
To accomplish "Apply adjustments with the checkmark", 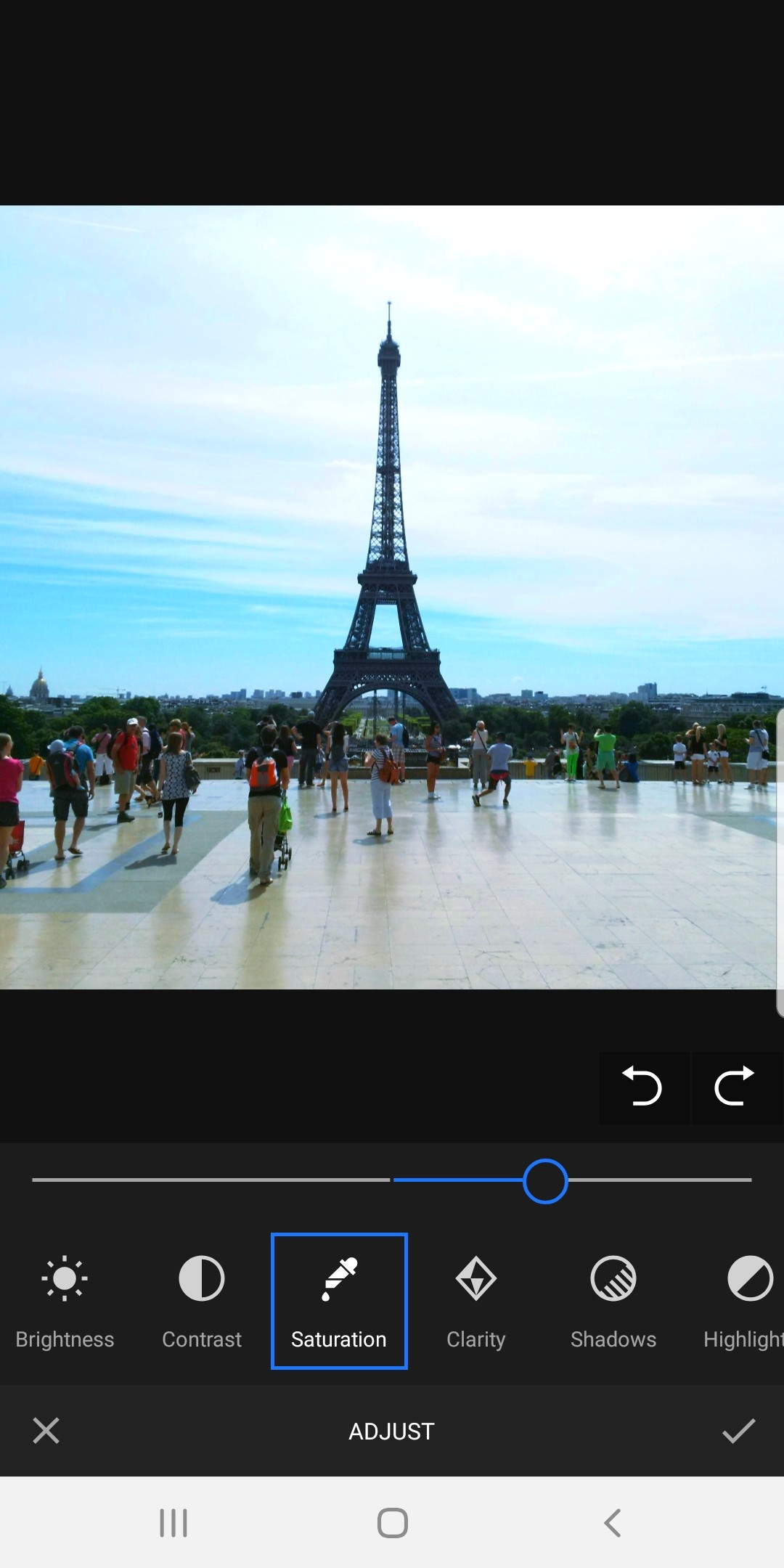I will click(738, 1431).
